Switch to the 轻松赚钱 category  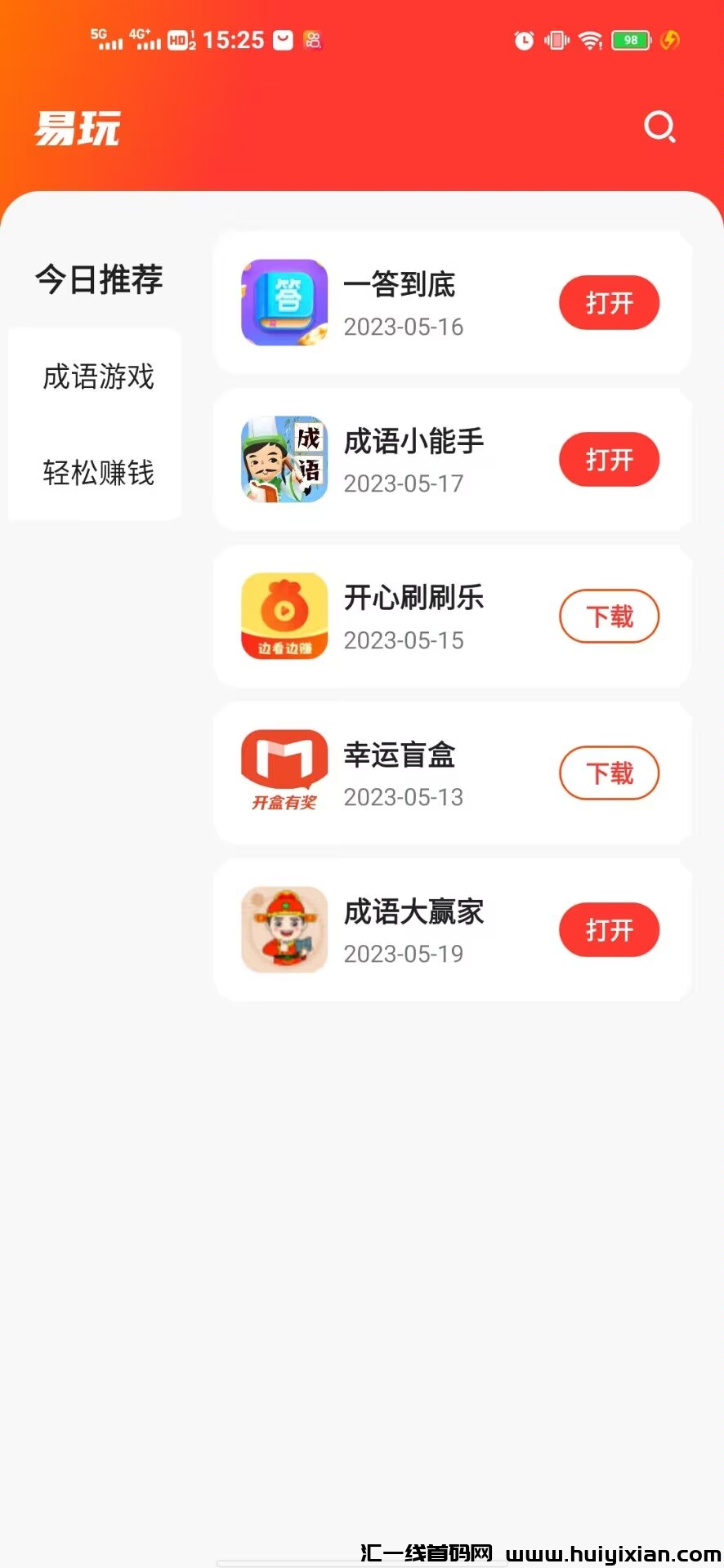pos(98,472)
